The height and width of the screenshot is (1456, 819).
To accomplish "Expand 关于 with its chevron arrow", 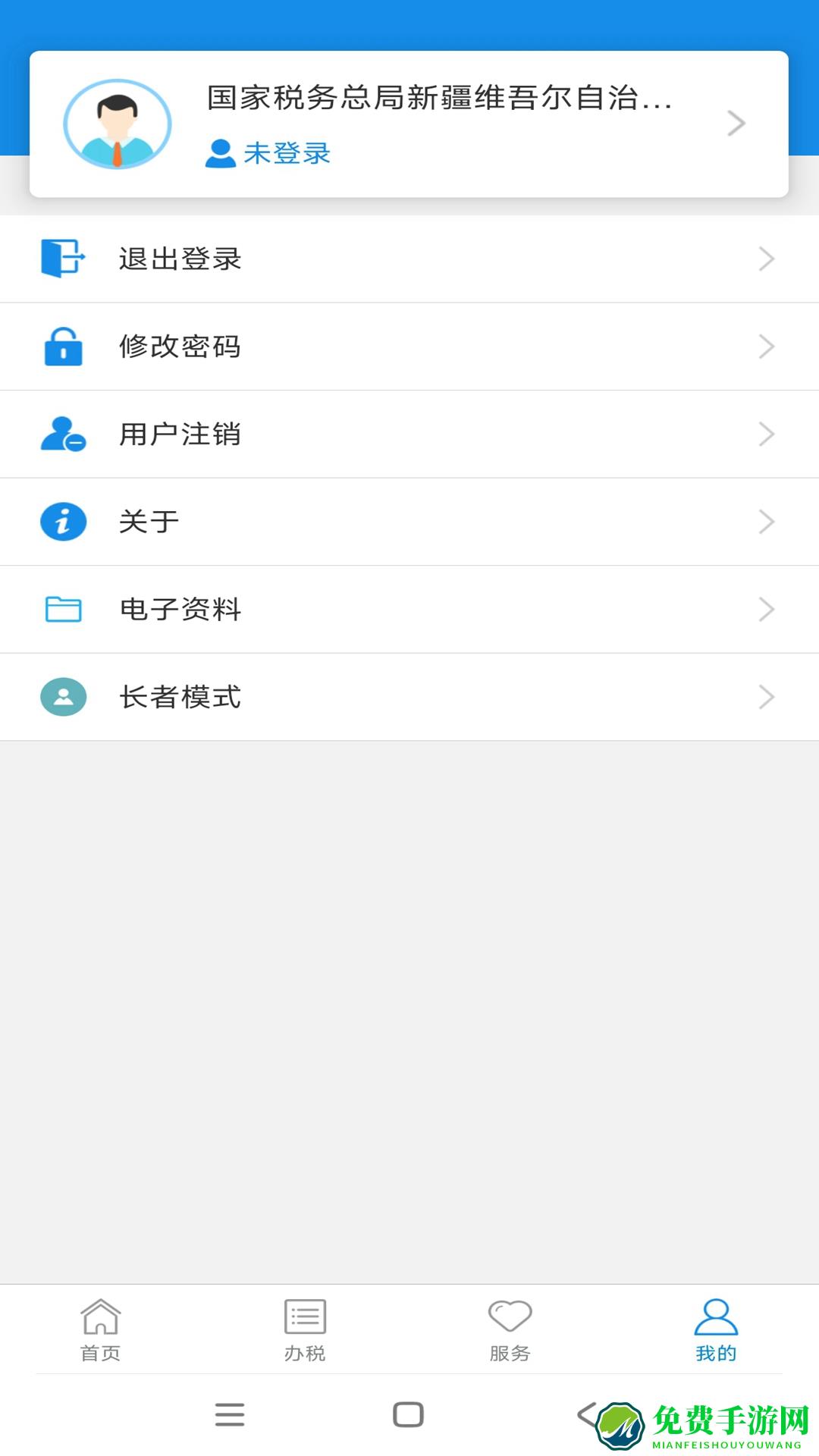I will 766,521.
